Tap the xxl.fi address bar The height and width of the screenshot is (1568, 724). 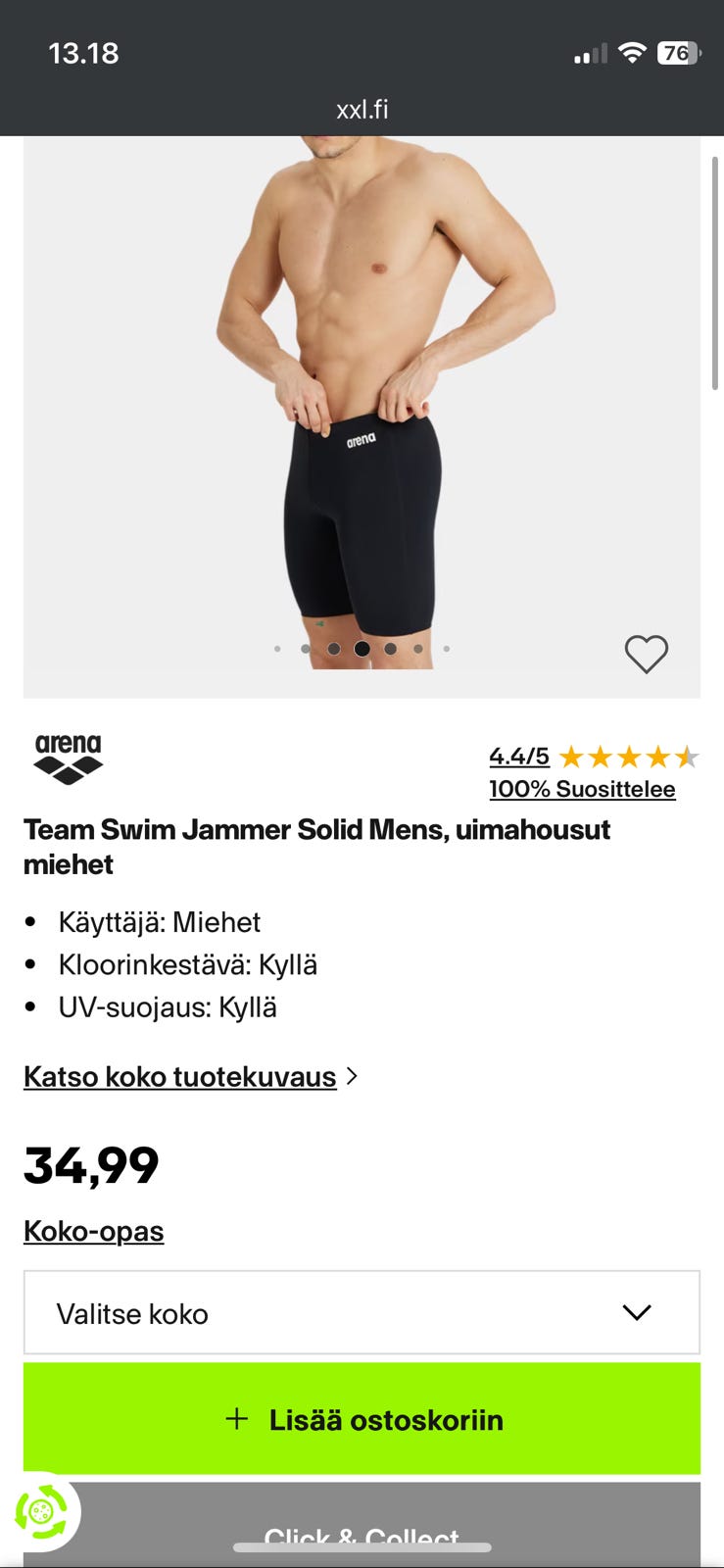(362, 109)
